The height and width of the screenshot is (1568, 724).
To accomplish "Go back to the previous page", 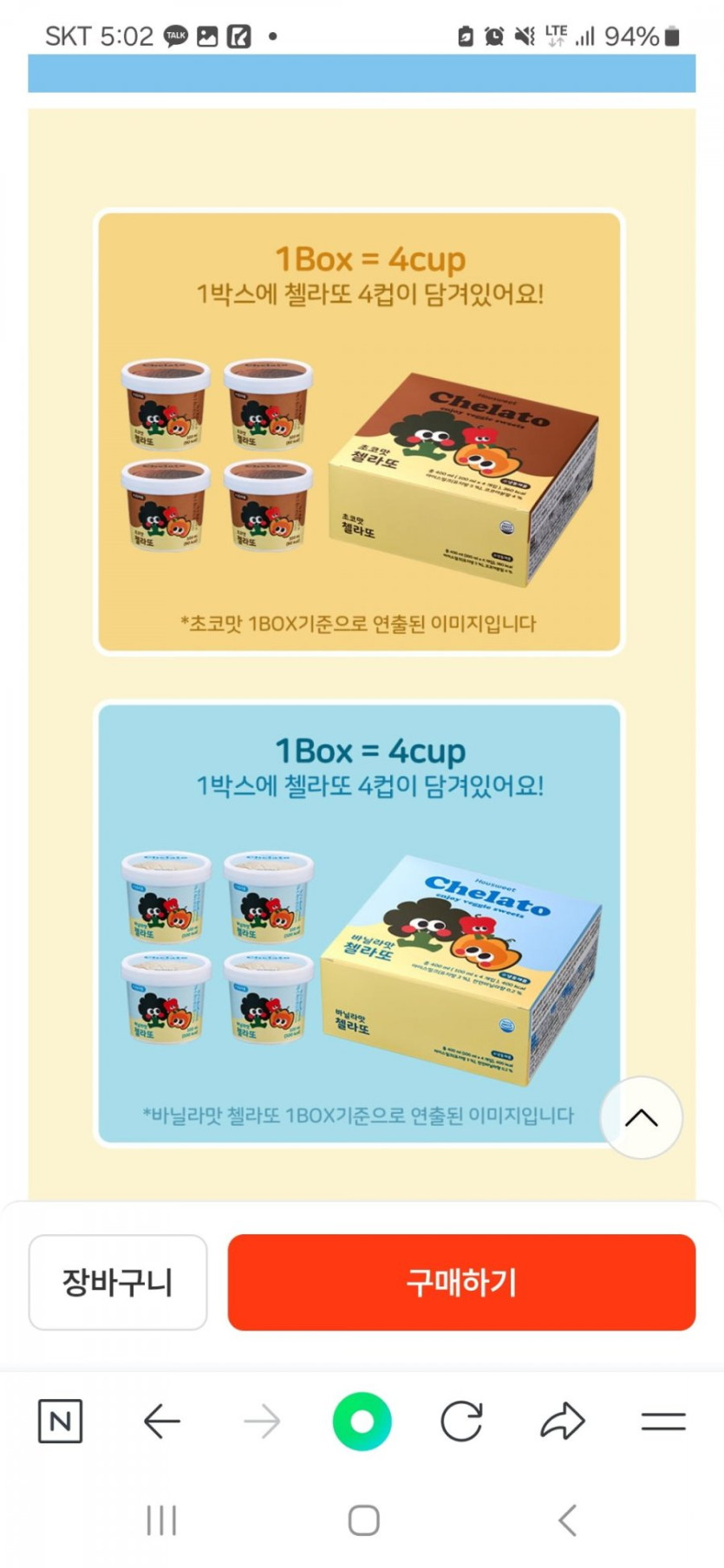I will coord(162,1421).
